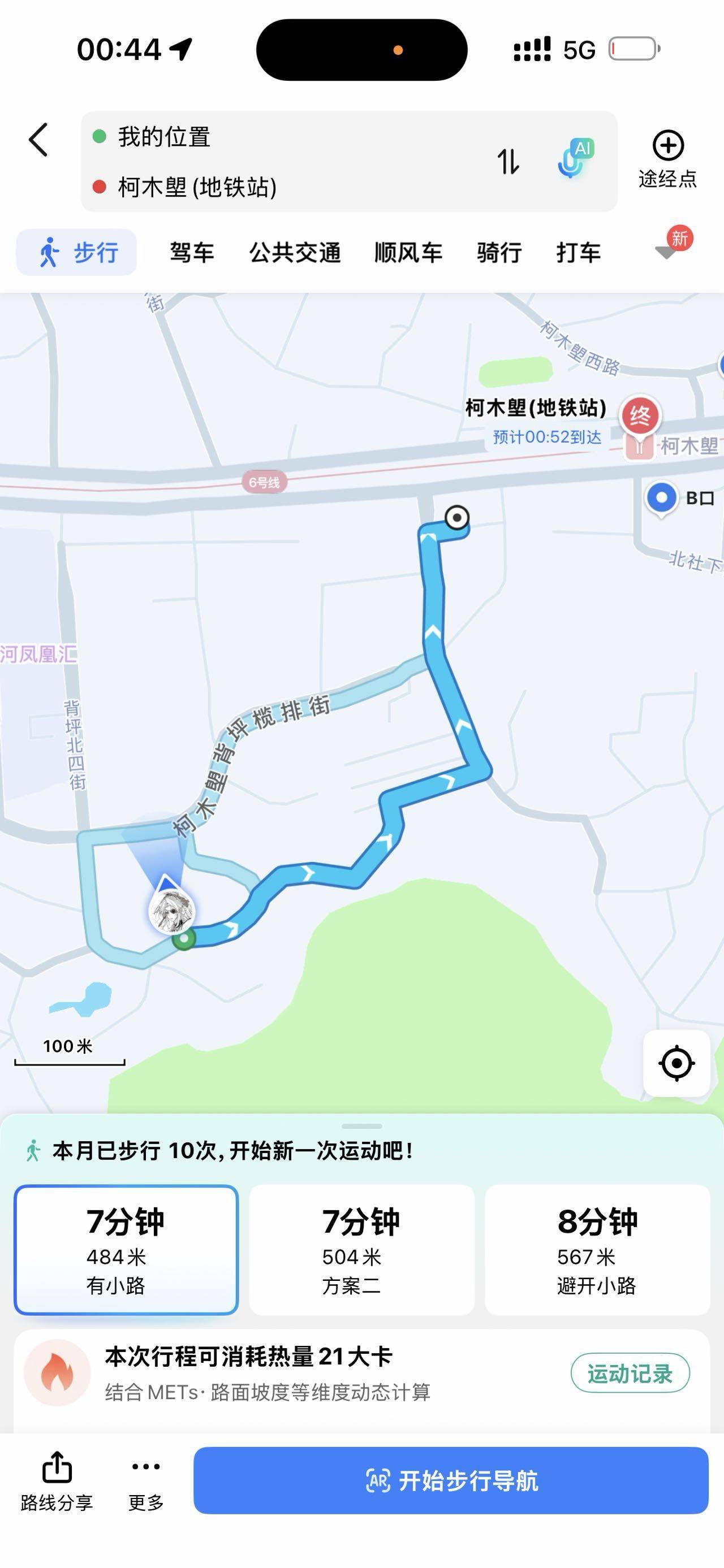Switch to the 公共交通 tab
This screenshot has width=724, height=1568.
click(x=295, y=252)
